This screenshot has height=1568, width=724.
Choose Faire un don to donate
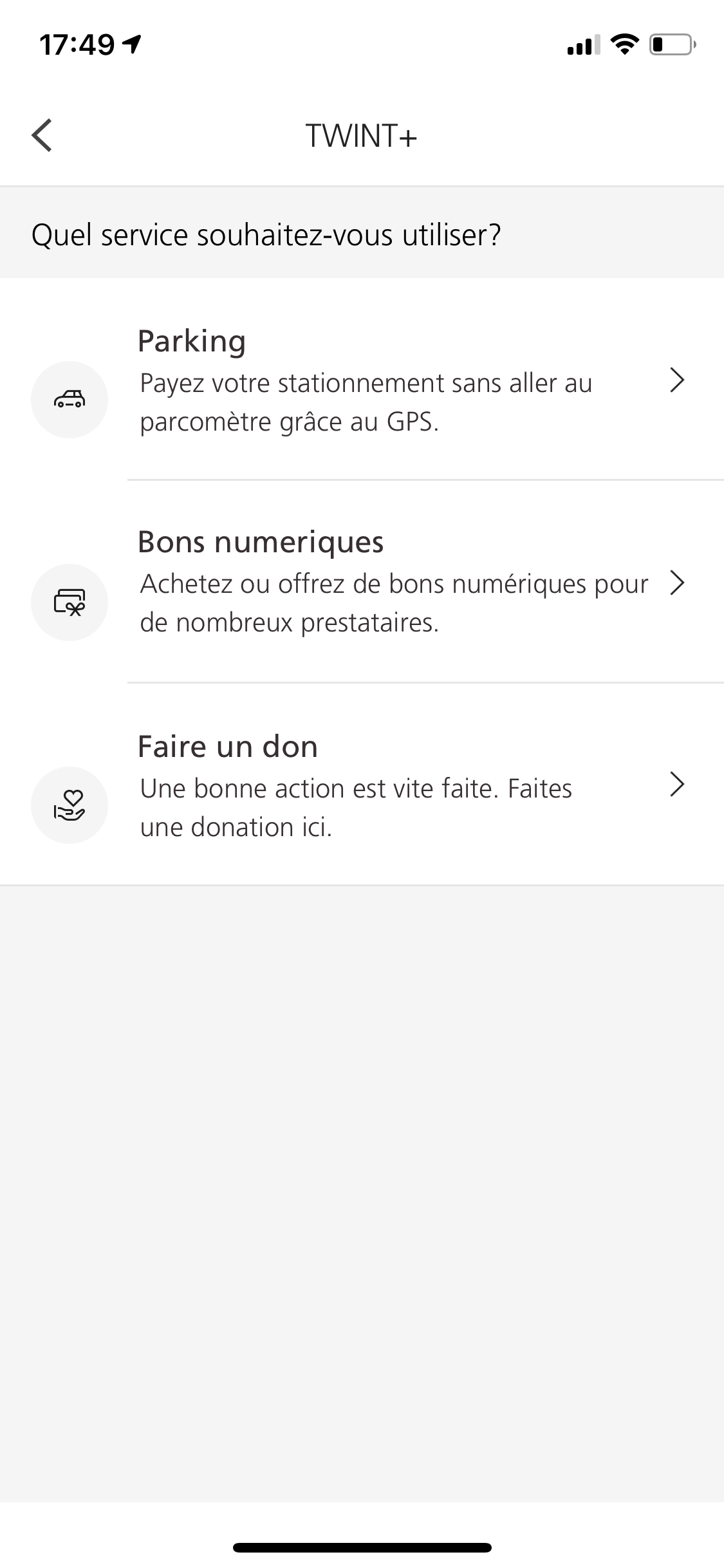coord(362,785)
